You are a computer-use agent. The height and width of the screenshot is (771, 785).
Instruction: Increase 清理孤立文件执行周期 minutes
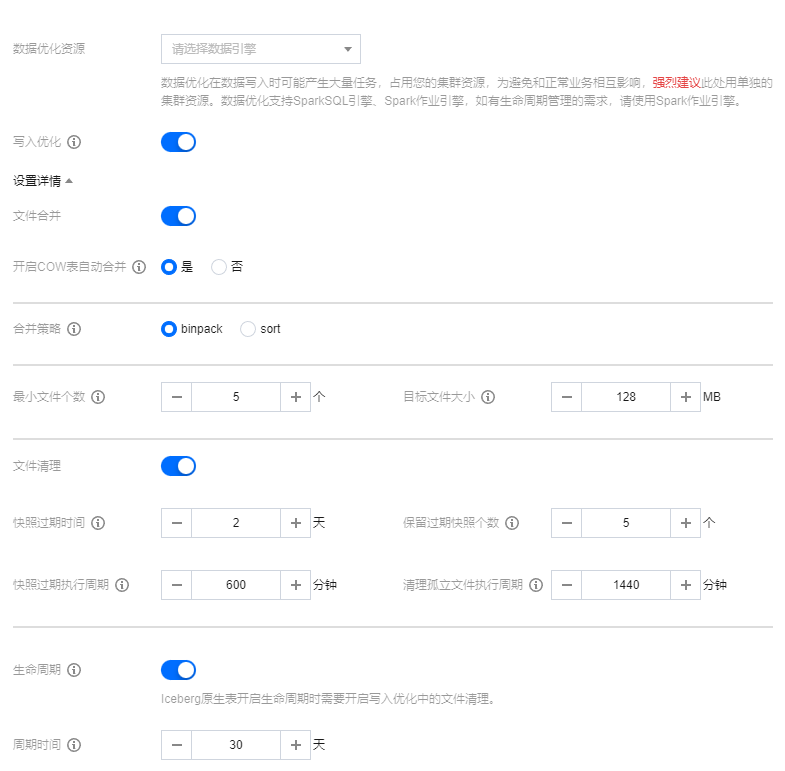point(685,585)
